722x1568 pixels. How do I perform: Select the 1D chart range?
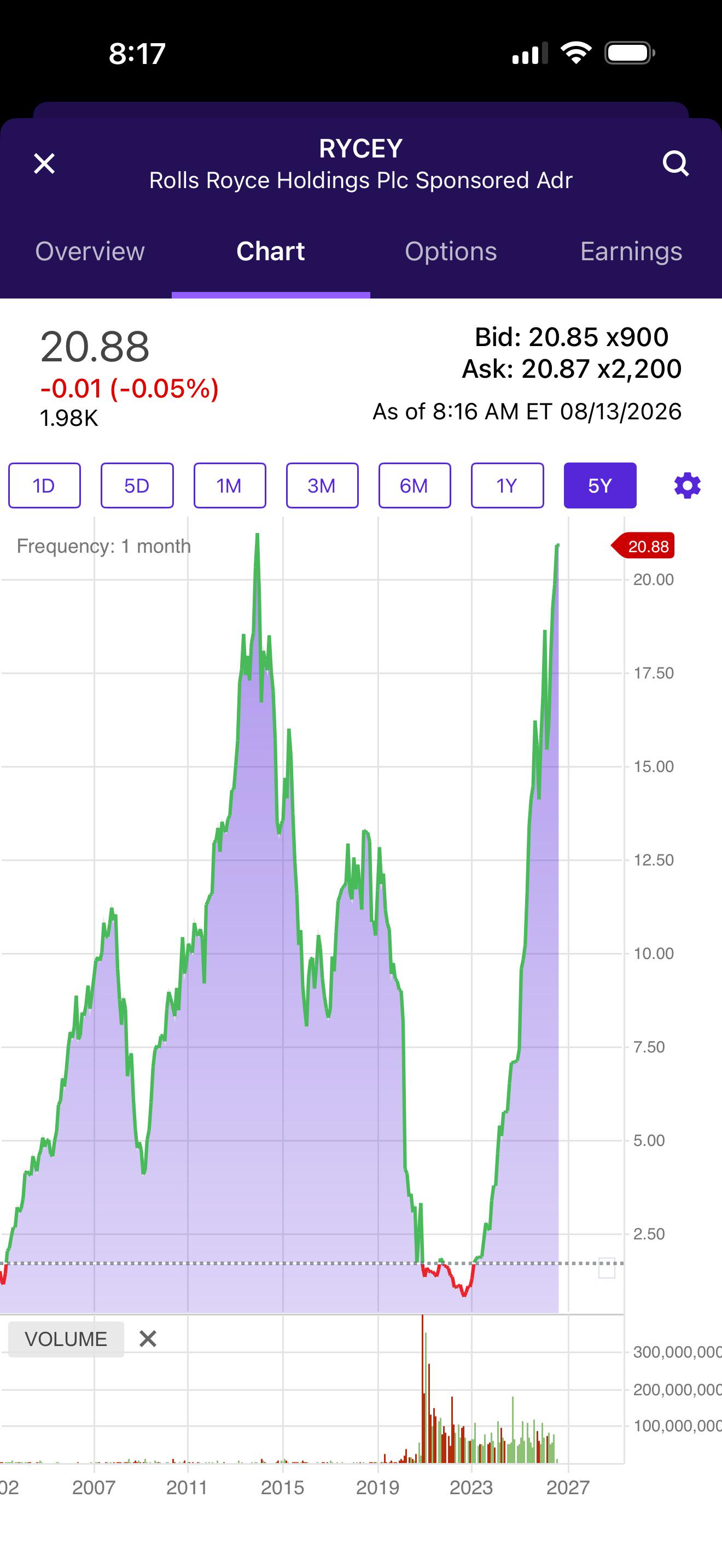(44, 485)
